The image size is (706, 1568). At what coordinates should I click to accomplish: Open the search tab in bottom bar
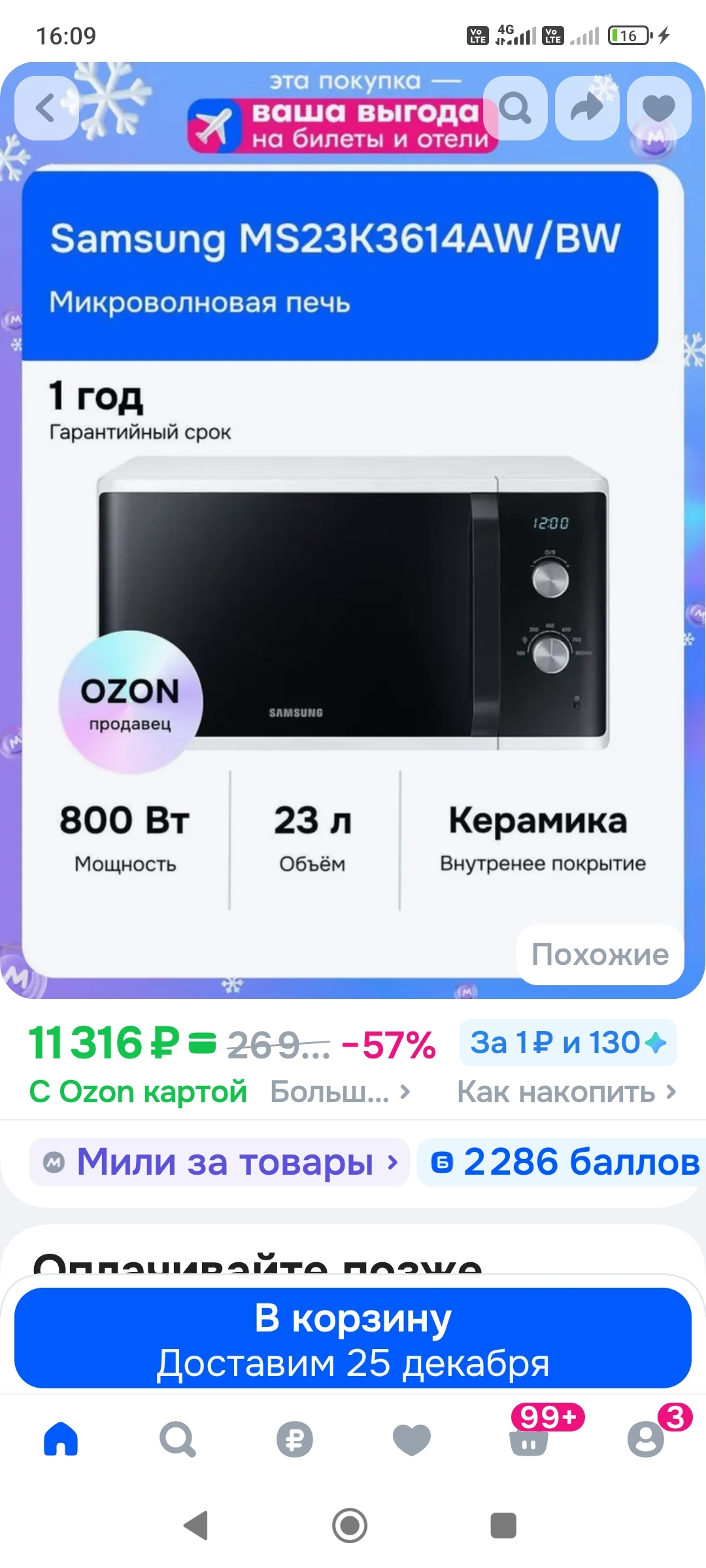coord(177,1439)
